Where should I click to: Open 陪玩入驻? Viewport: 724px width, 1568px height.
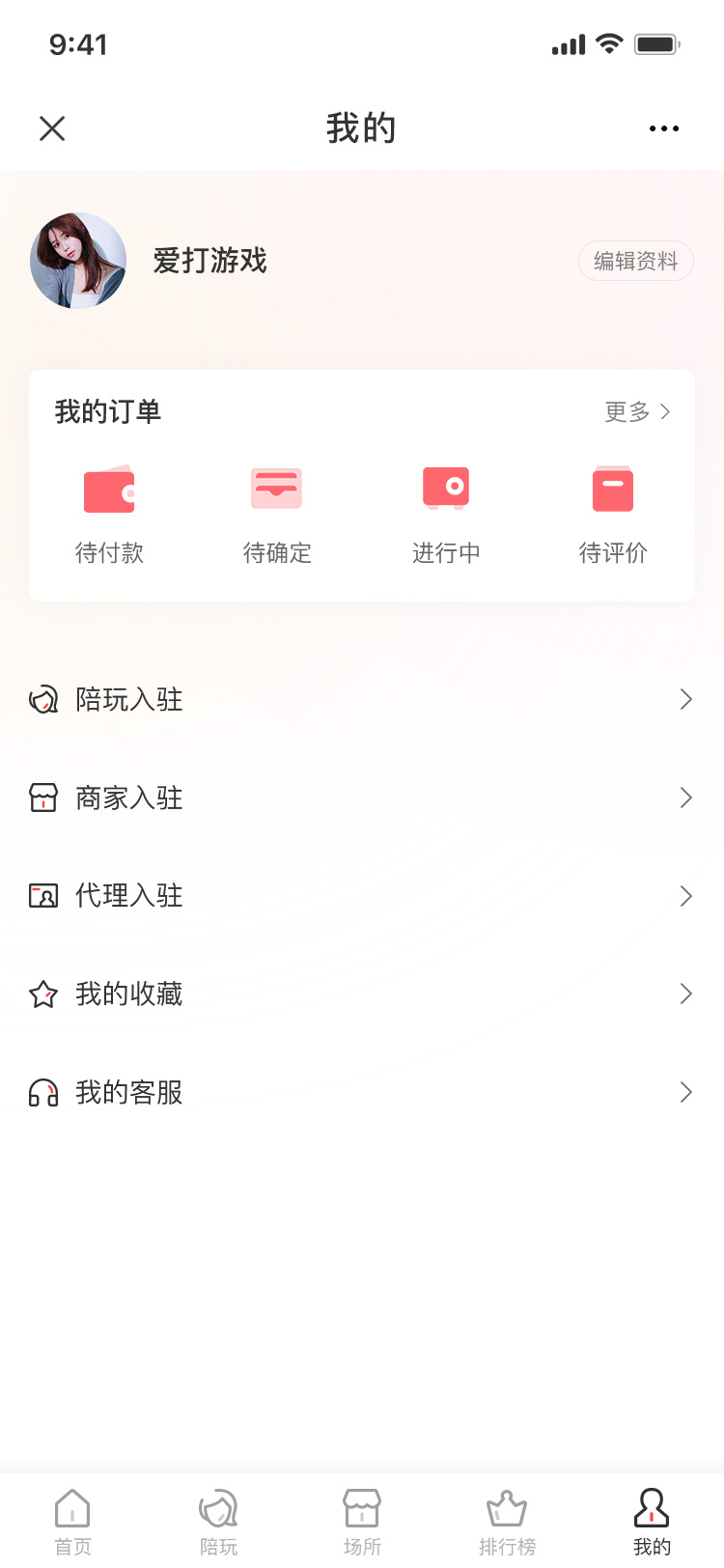361,699
